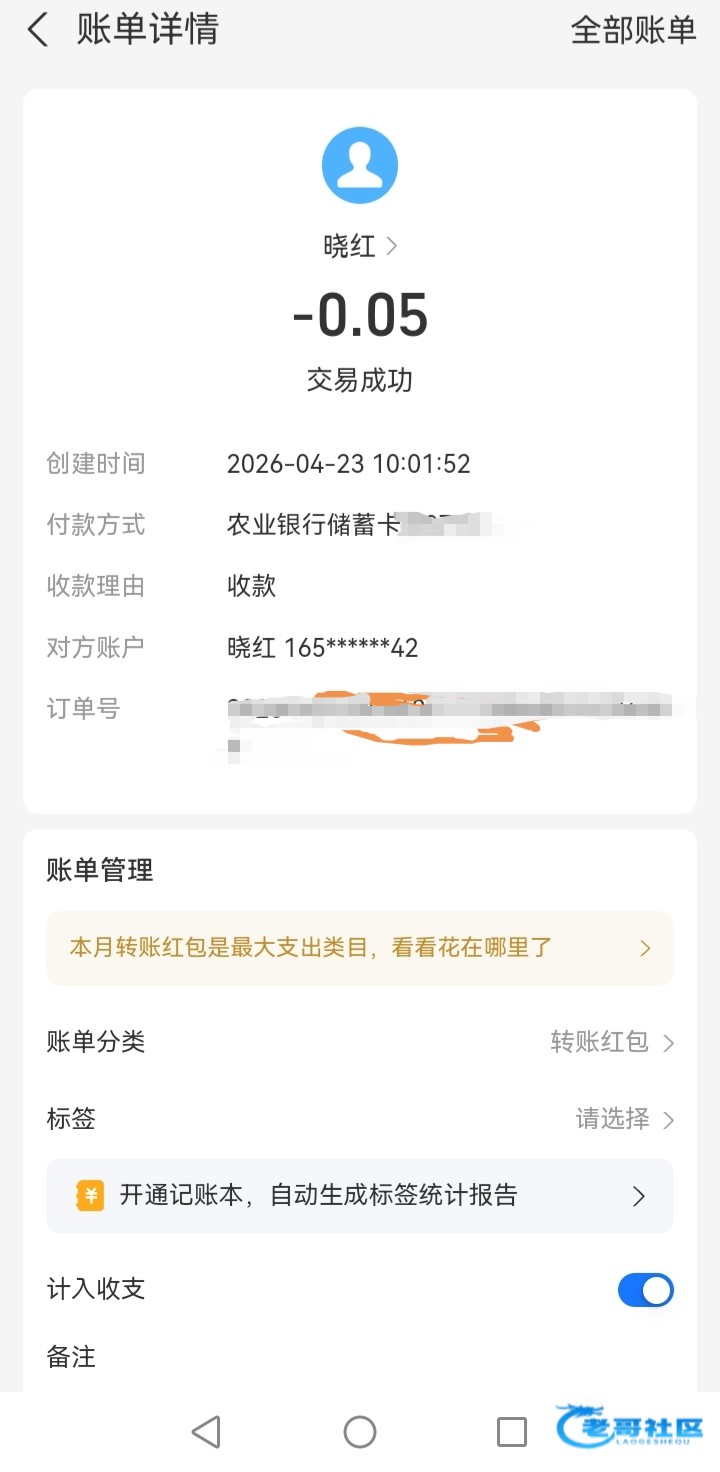720x1472 pixels.
Task: Change 账单分类 from 转账红包
Action: (360, 1042)
